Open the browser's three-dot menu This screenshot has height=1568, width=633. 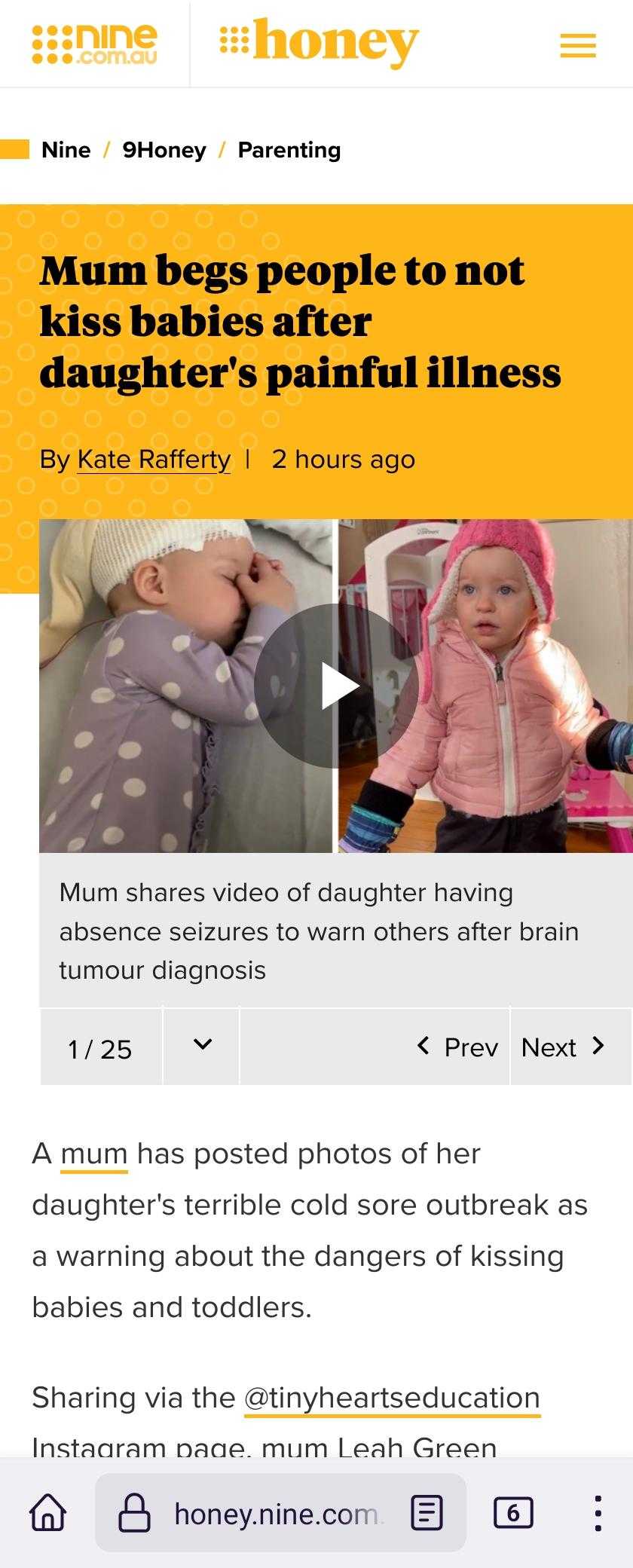tap(598, 1512)
